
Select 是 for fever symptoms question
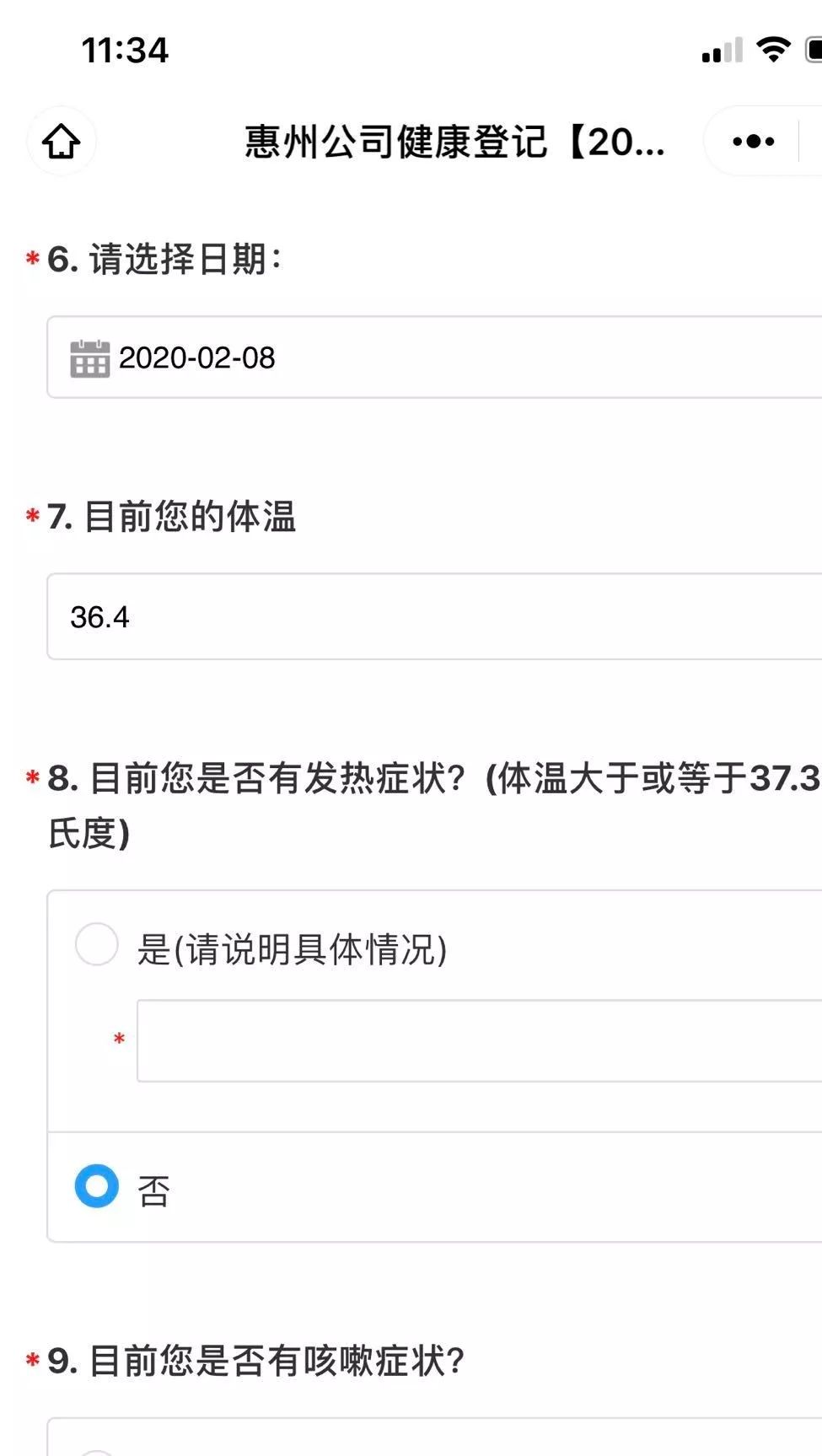(97, 944)
